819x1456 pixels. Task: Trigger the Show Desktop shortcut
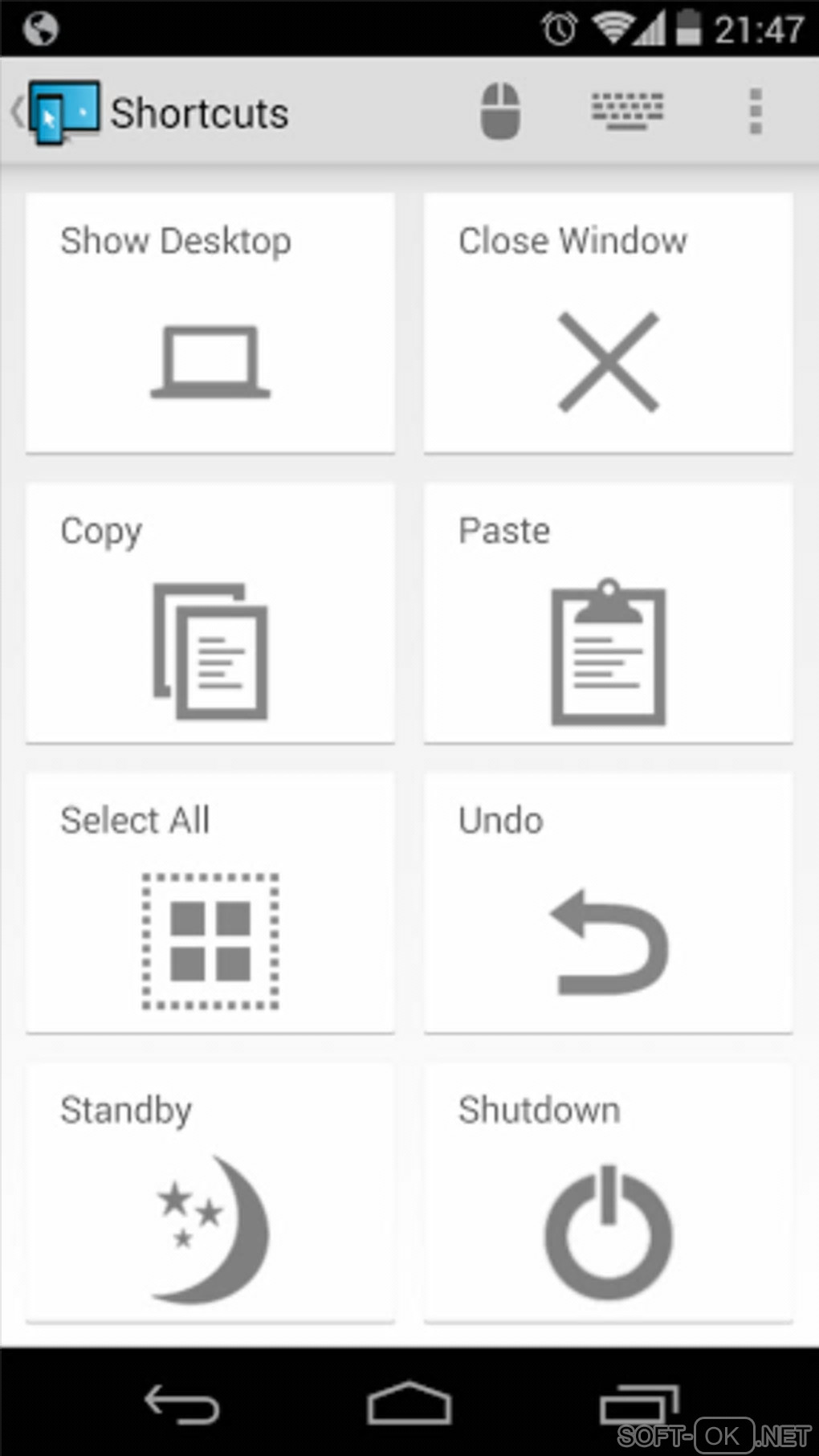pos(210,323)
